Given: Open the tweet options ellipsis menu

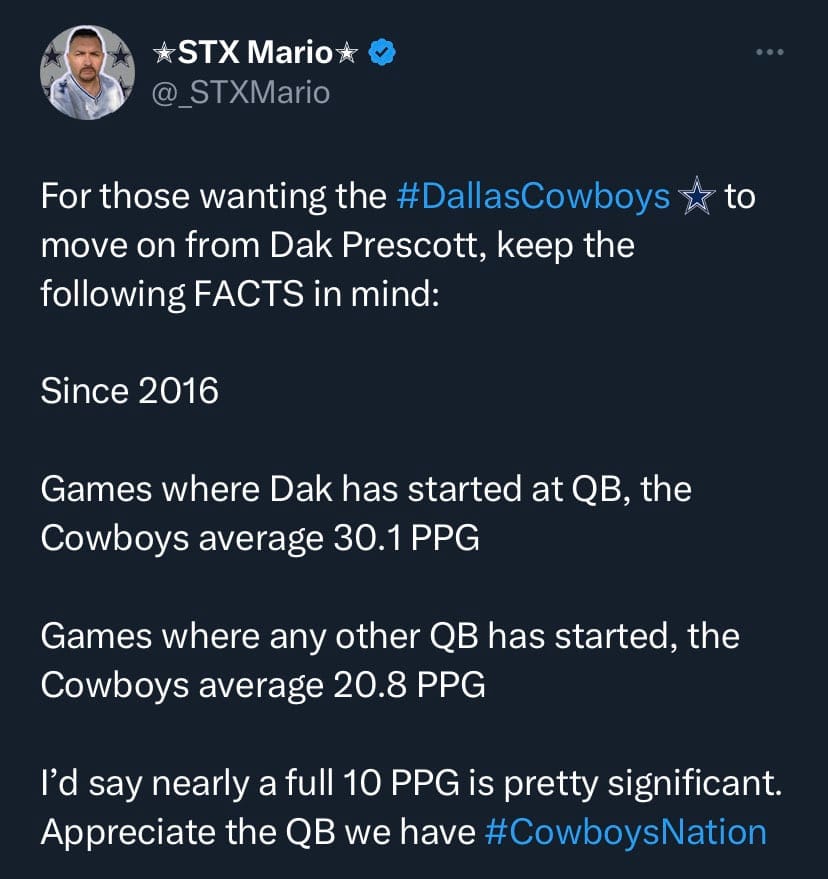Looking at the screenshot, I should [x=770, y=52].
